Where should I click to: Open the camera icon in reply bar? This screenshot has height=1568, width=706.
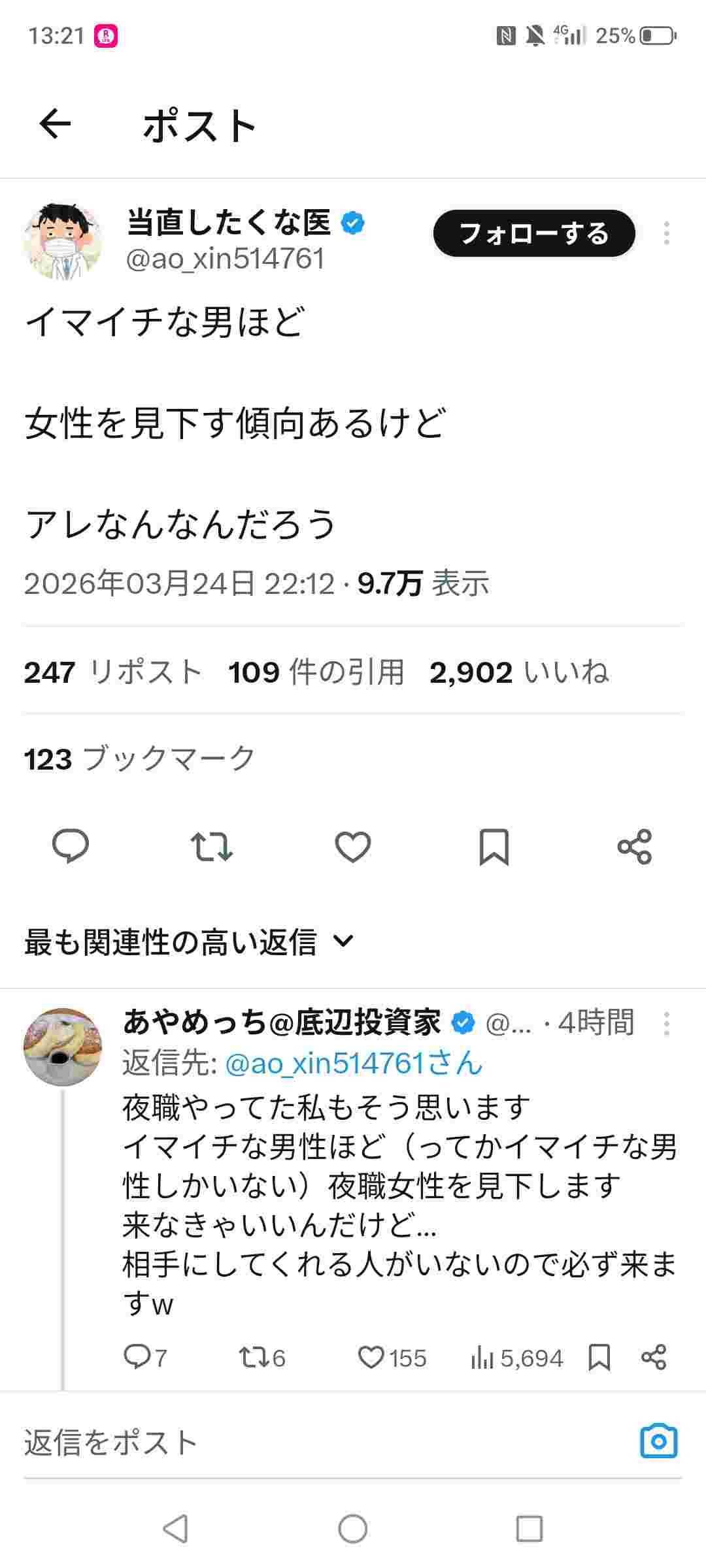point(658,1441)
